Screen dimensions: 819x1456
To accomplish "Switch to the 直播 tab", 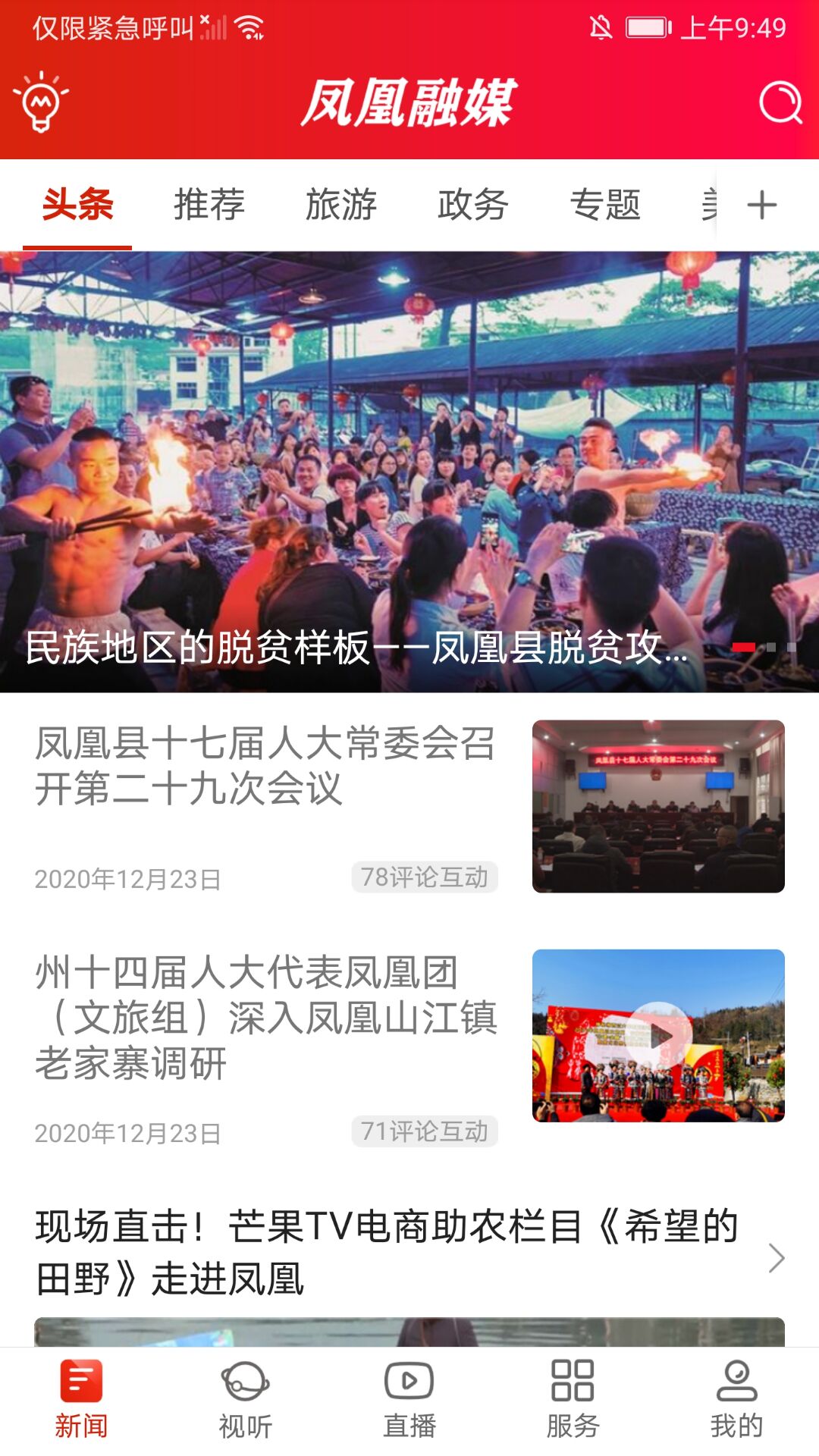I will (409, 1399).
